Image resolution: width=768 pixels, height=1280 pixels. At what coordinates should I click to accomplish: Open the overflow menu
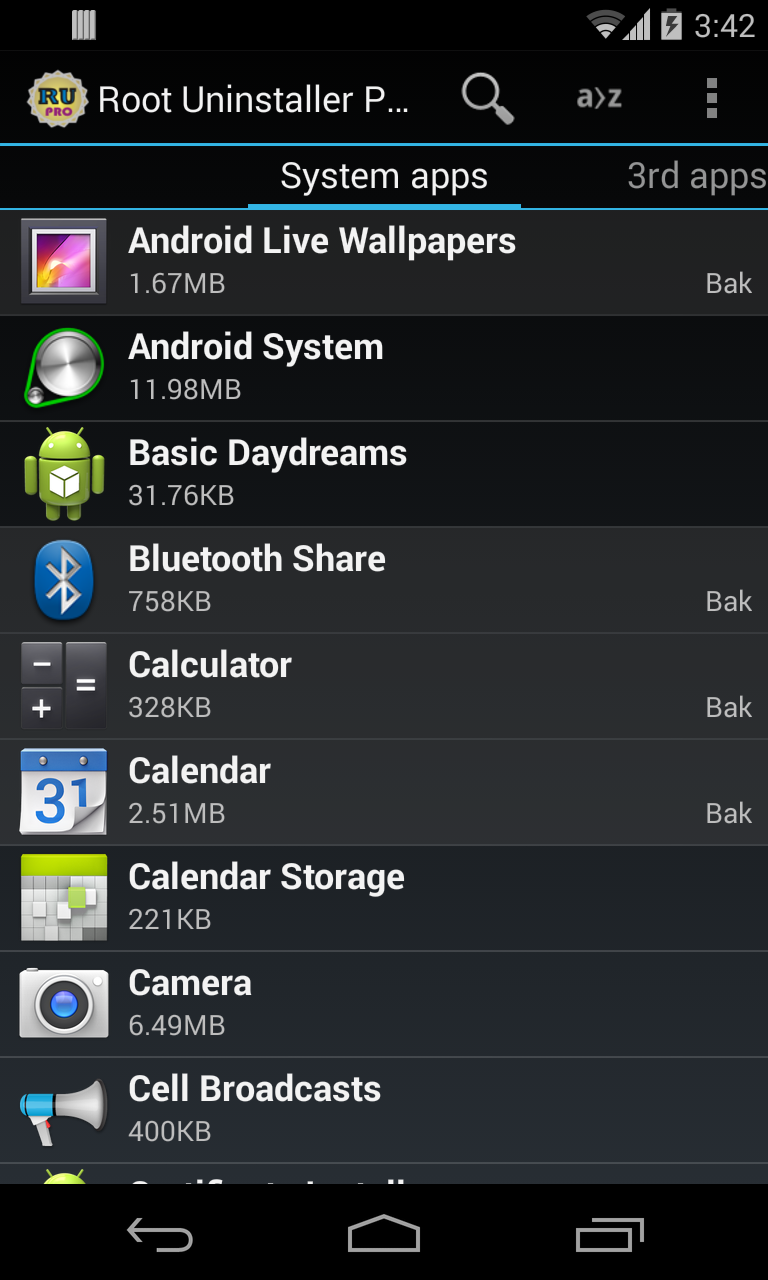[711, 99]
